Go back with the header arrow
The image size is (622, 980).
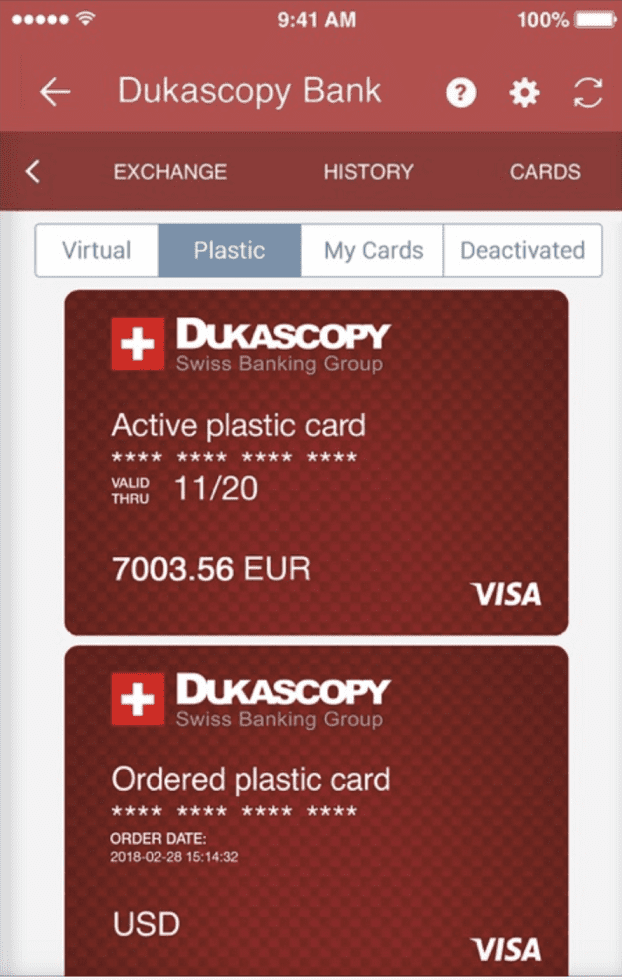tap(56, 93)
